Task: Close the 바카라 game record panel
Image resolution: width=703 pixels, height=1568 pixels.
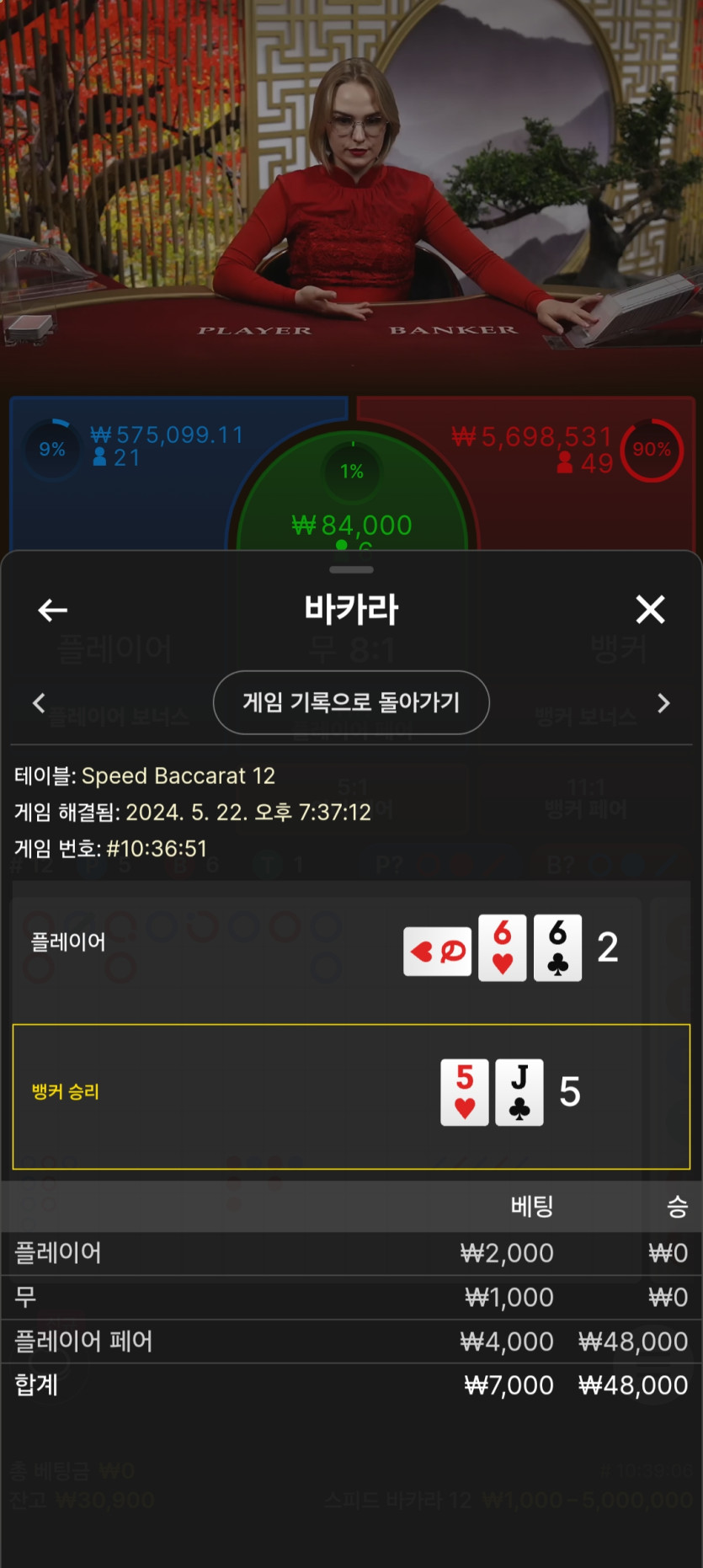Action: coord(650,609)
